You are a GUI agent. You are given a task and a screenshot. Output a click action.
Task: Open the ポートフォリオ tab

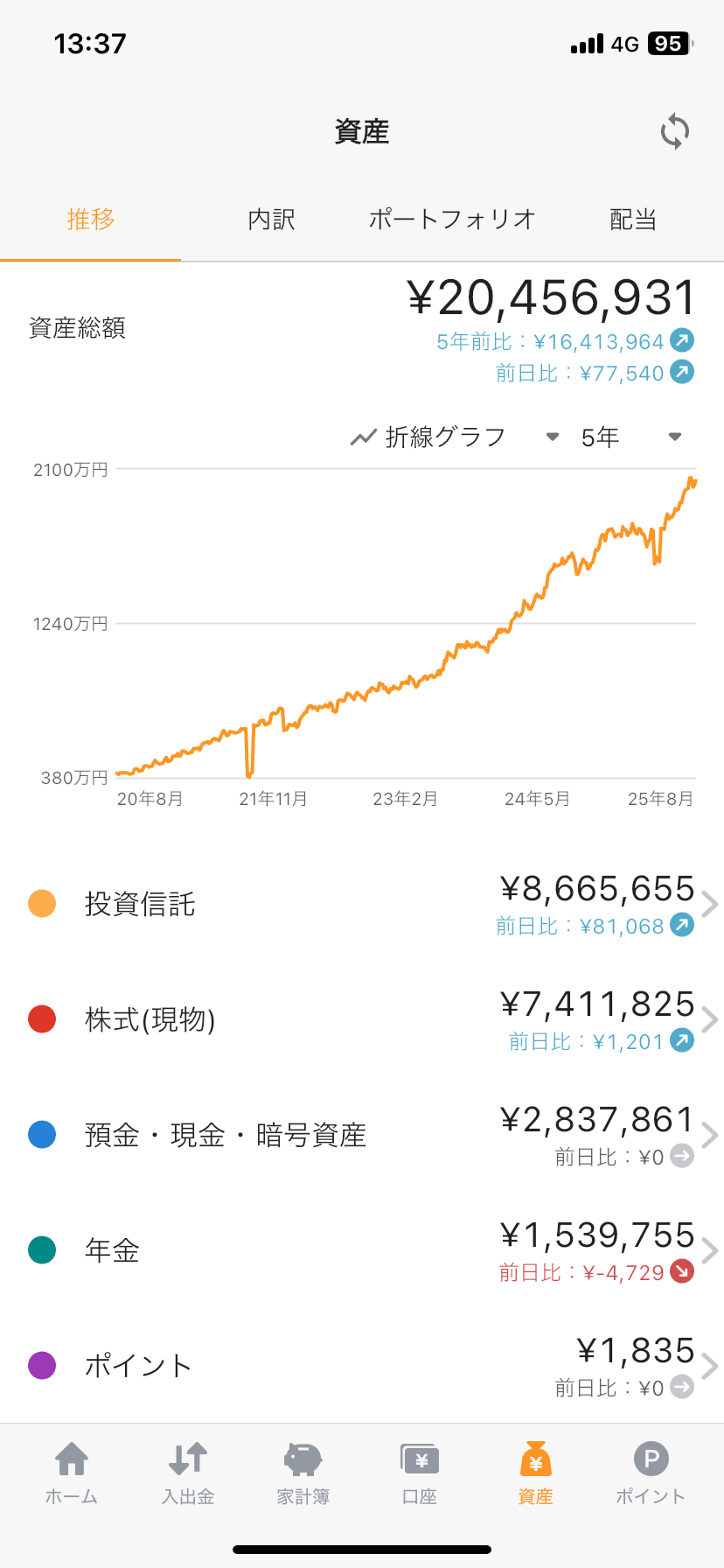[x=452, y=220]
